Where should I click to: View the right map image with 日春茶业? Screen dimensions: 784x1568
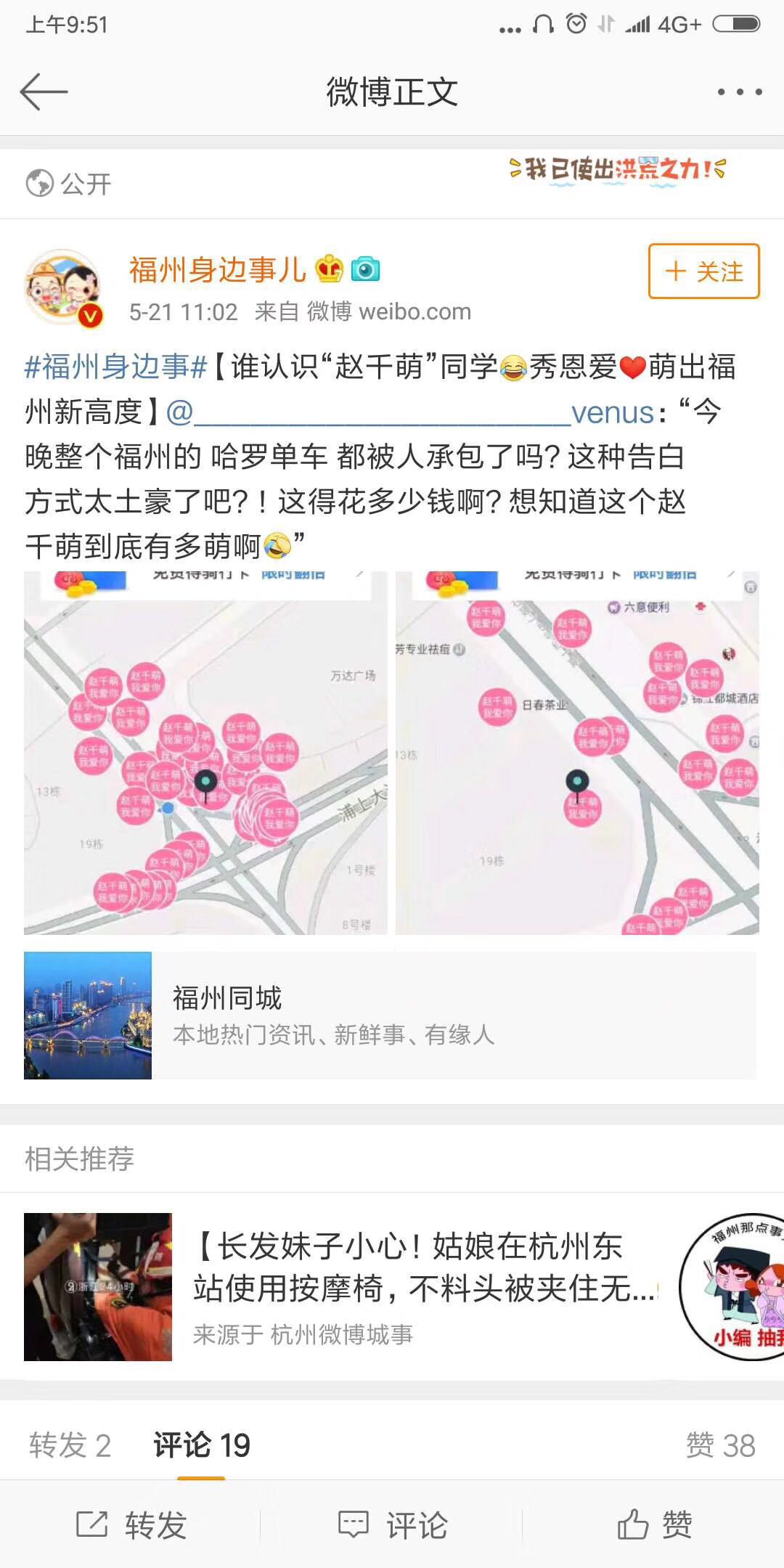click(x=577, y=752)
